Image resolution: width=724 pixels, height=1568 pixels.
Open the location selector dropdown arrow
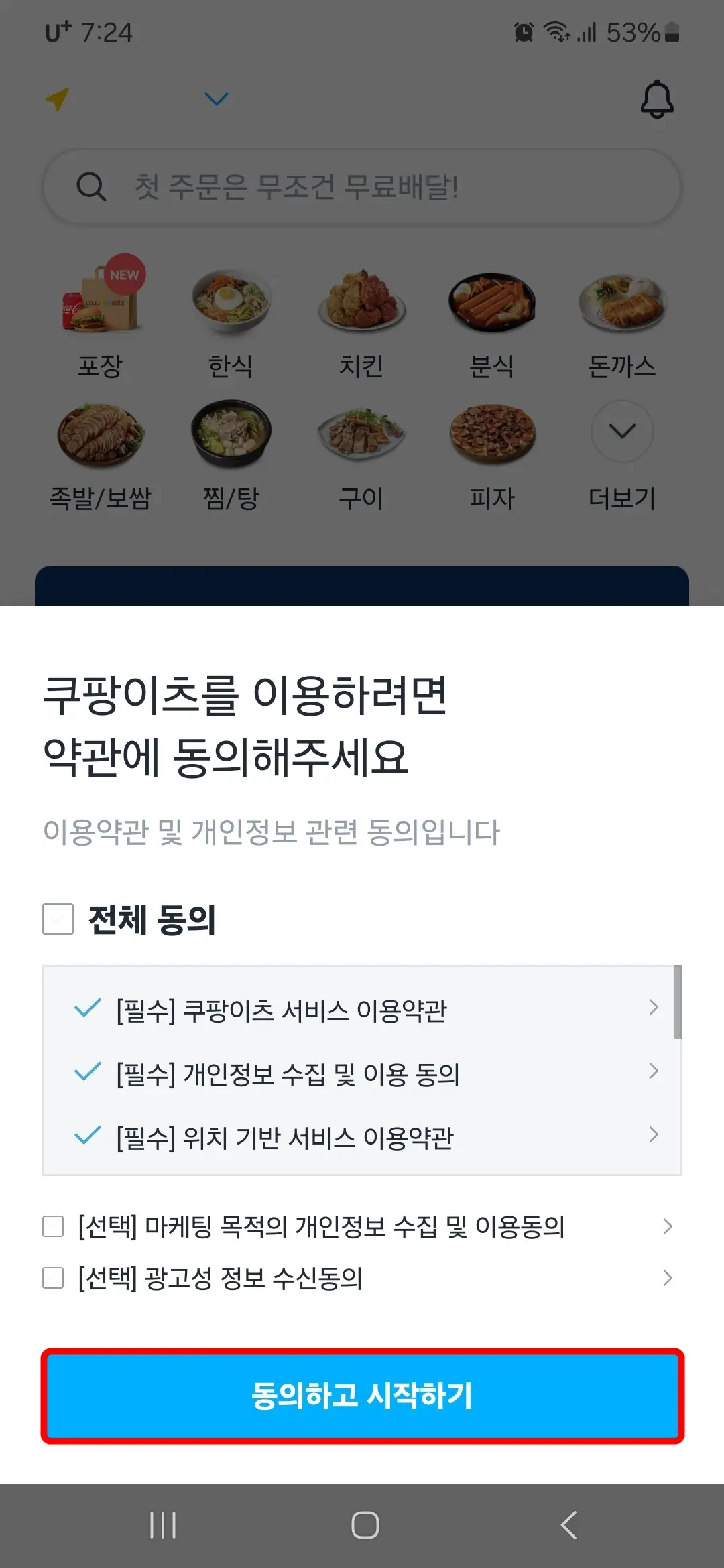[215, 99]
